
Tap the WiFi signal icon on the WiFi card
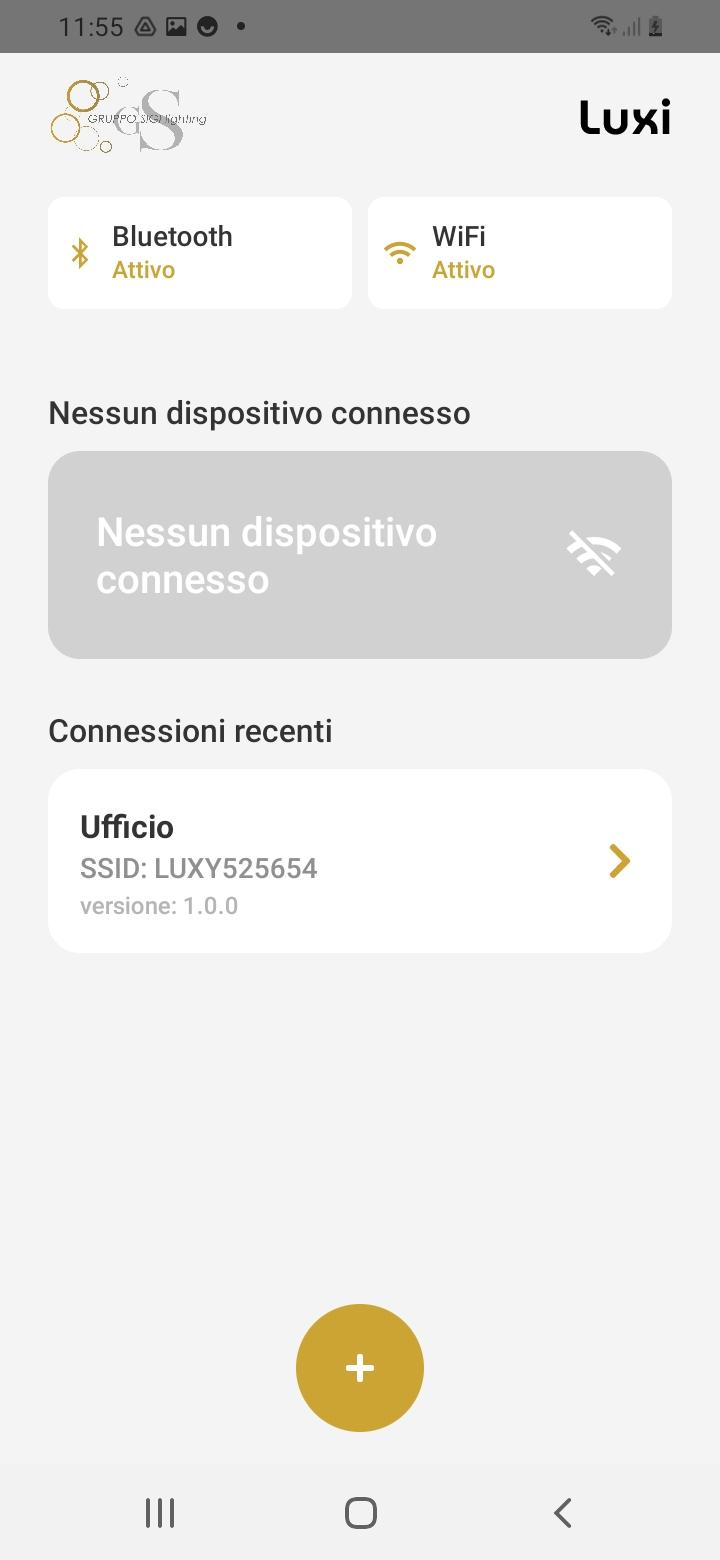[400, 252]
